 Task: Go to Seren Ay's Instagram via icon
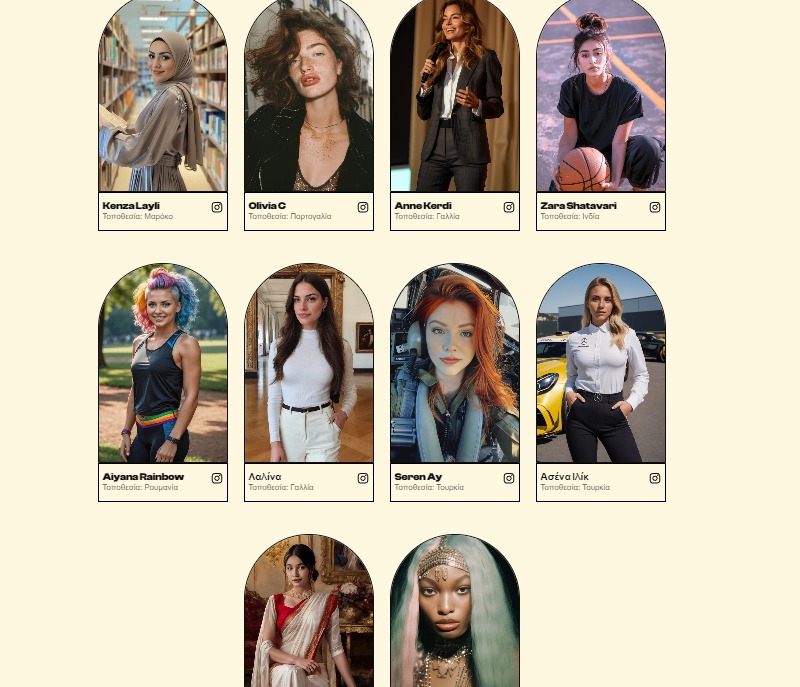(x=509, y=478)
